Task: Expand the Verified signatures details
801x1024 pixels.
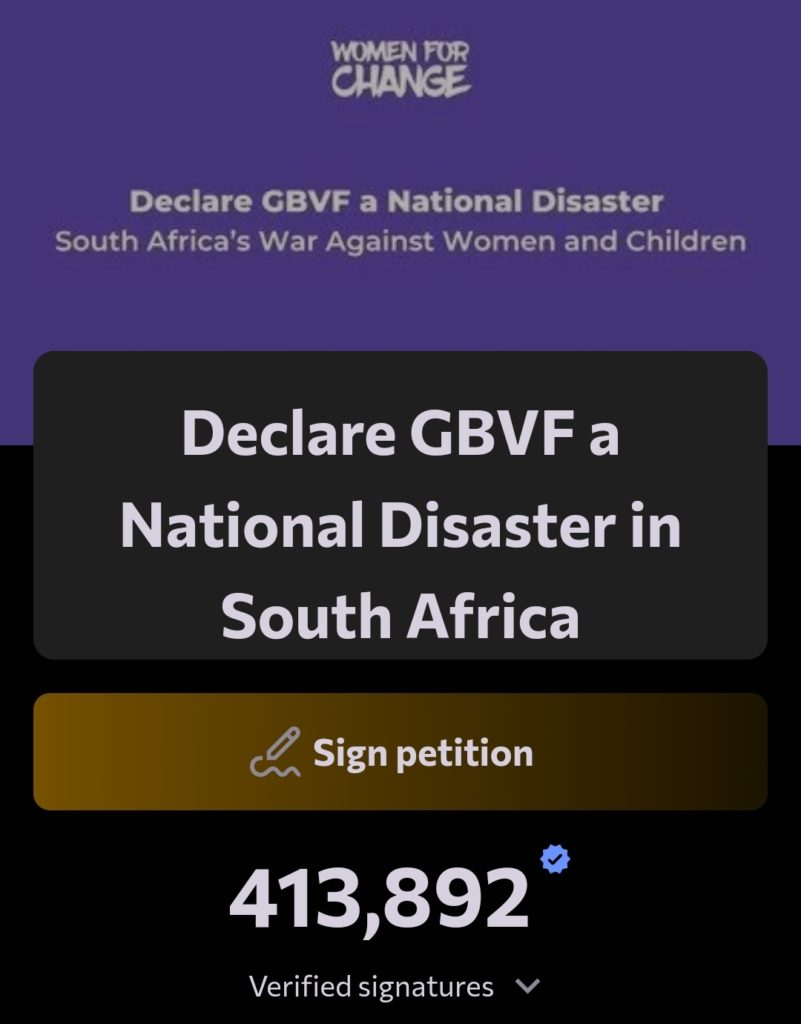Action: coord(527,987)
